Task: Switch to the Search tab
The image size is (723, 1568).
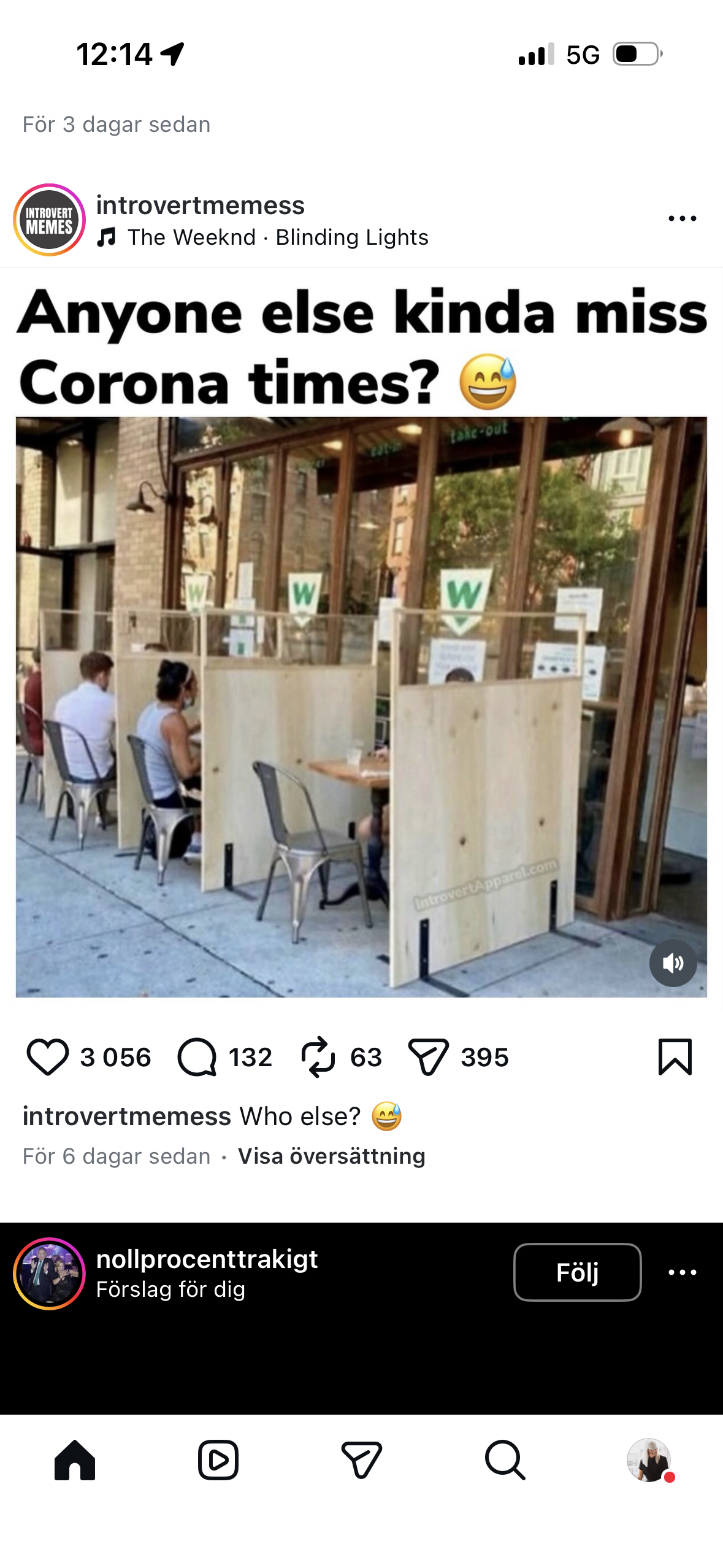Action: click(505, 1460)
